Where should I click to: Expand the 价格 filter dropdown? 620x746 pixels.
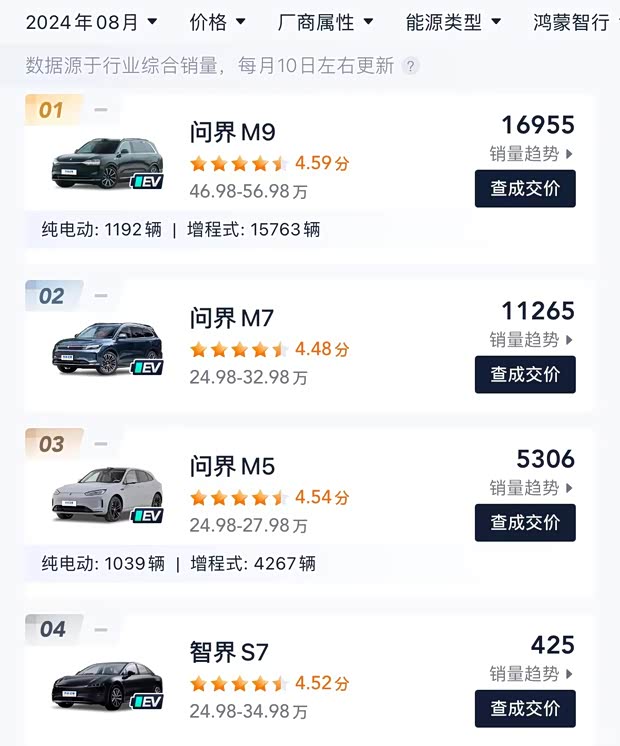[217, 21]
